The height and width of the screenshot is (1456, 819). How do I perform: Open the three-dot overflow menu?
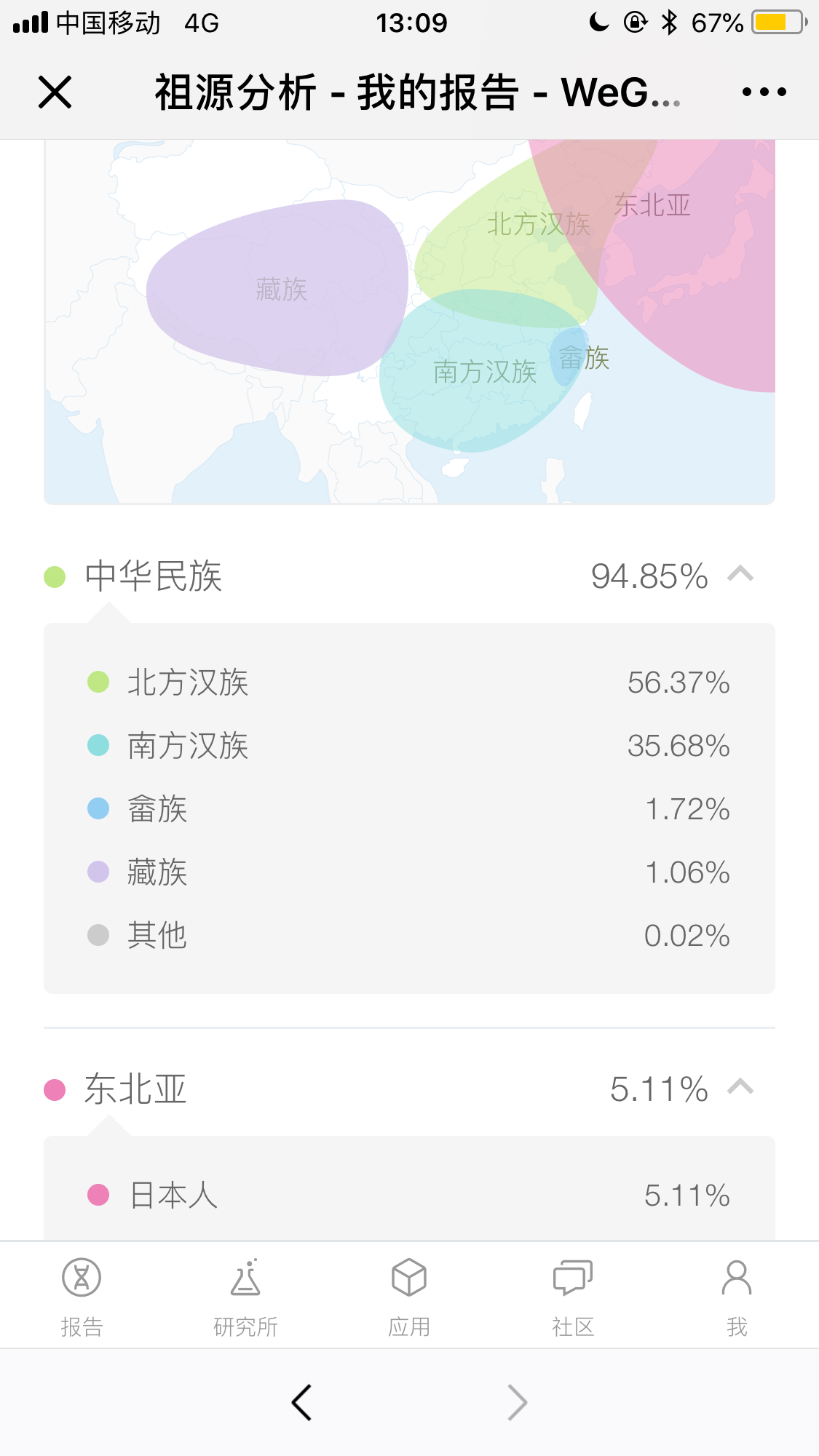click(764, 92)
